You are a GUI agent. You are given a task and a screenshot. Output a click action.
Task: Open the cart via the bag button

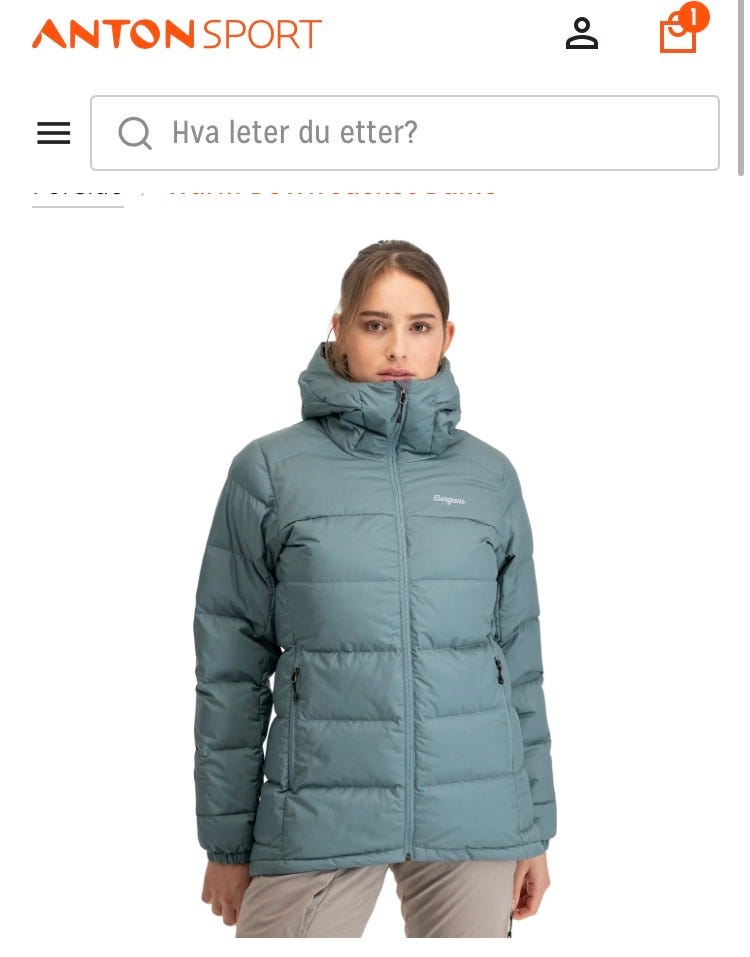coord(678,36)
